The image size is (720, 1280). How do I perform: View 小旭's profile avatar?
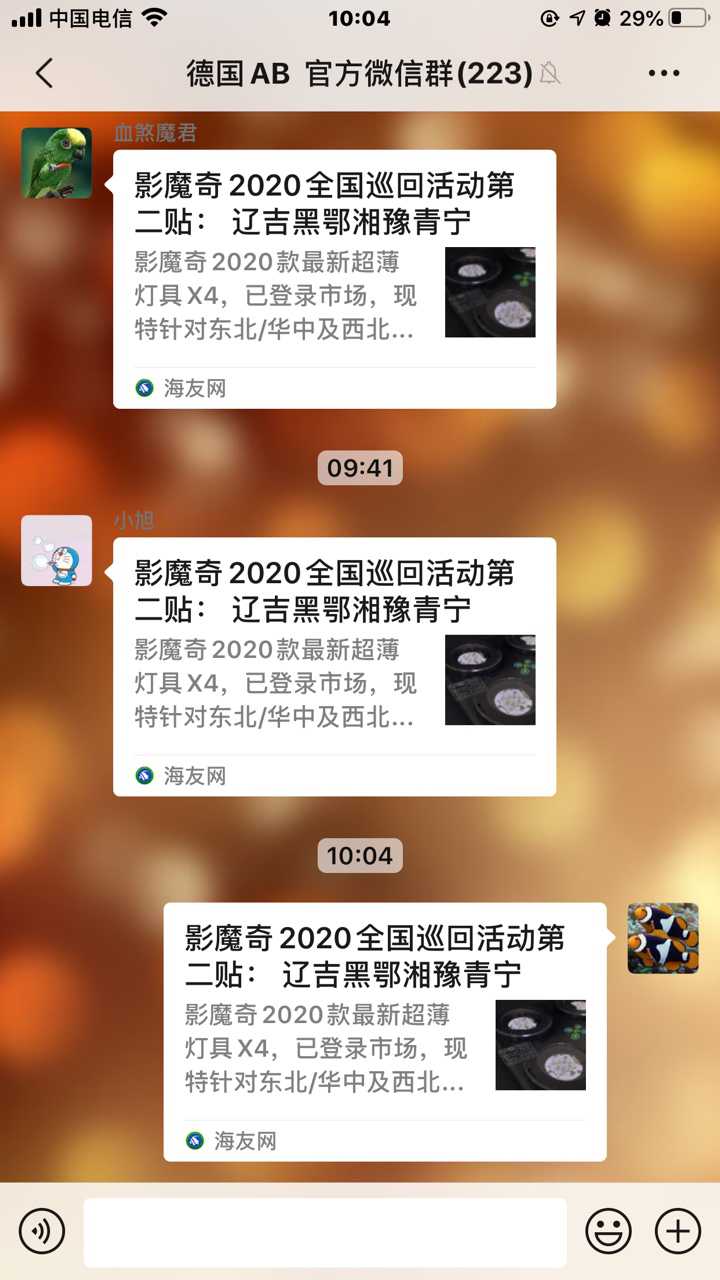[57, 551]
